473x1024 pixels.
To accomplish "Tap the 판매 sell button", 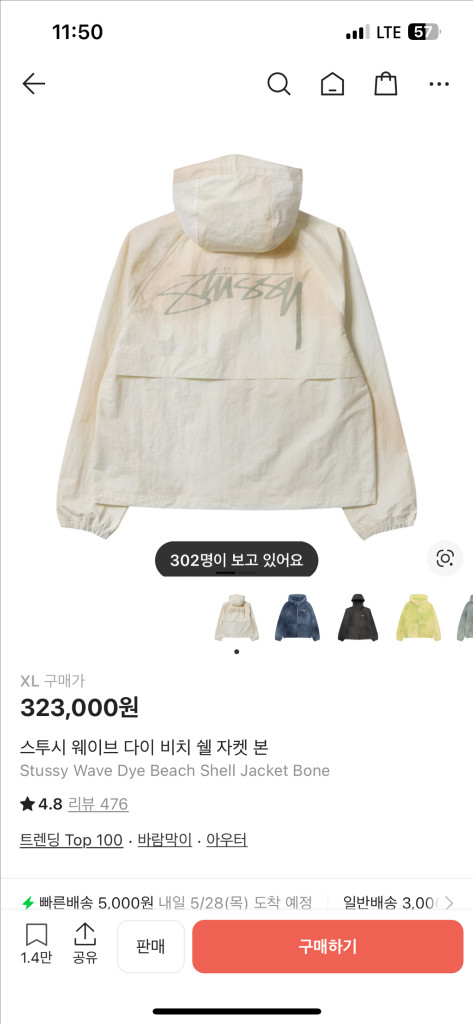I will click(x=151, y=946).
